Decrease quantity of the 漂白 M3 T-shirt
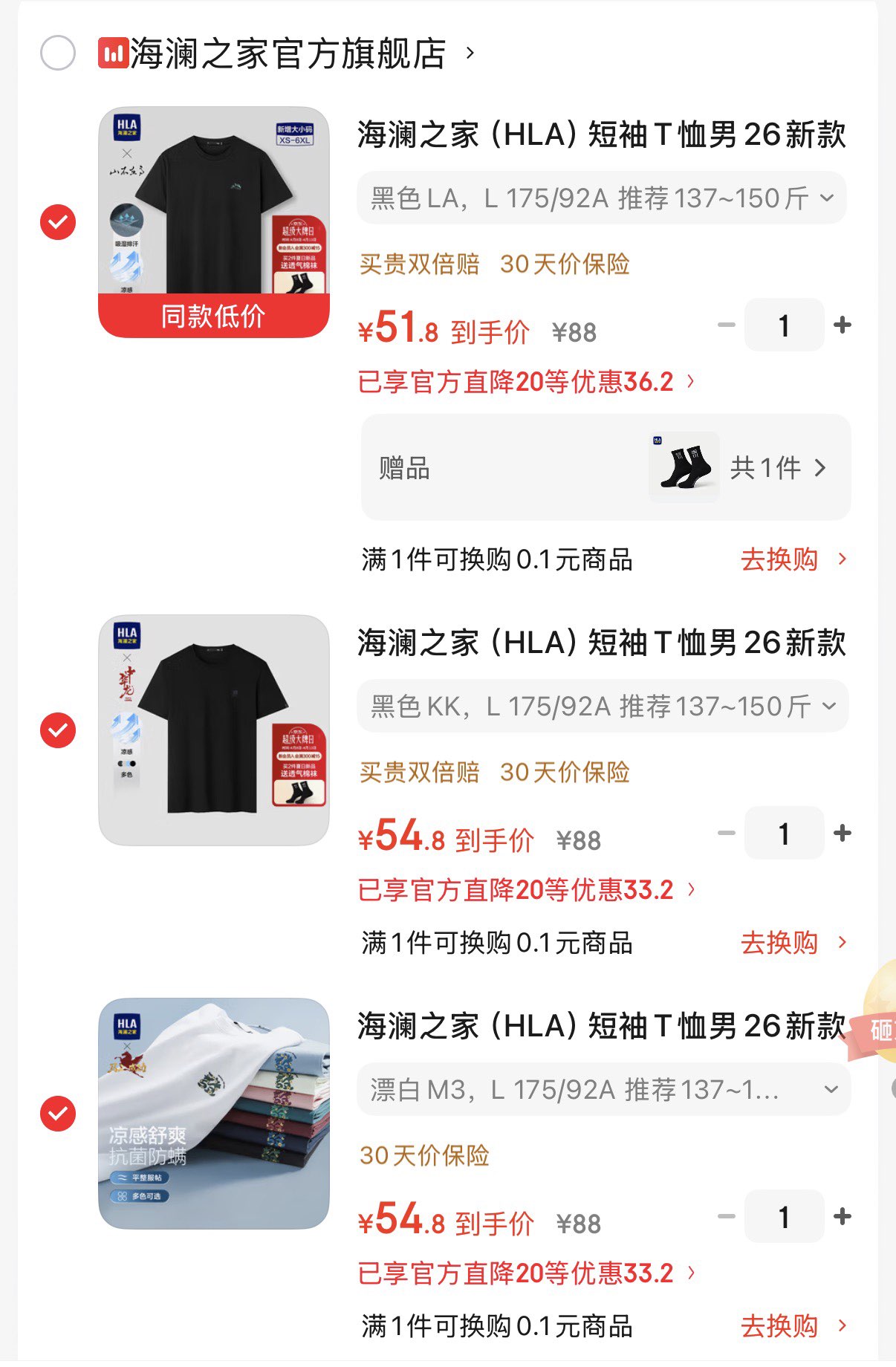Viewport: 896px width, 1367px height. coord(726,1217)
